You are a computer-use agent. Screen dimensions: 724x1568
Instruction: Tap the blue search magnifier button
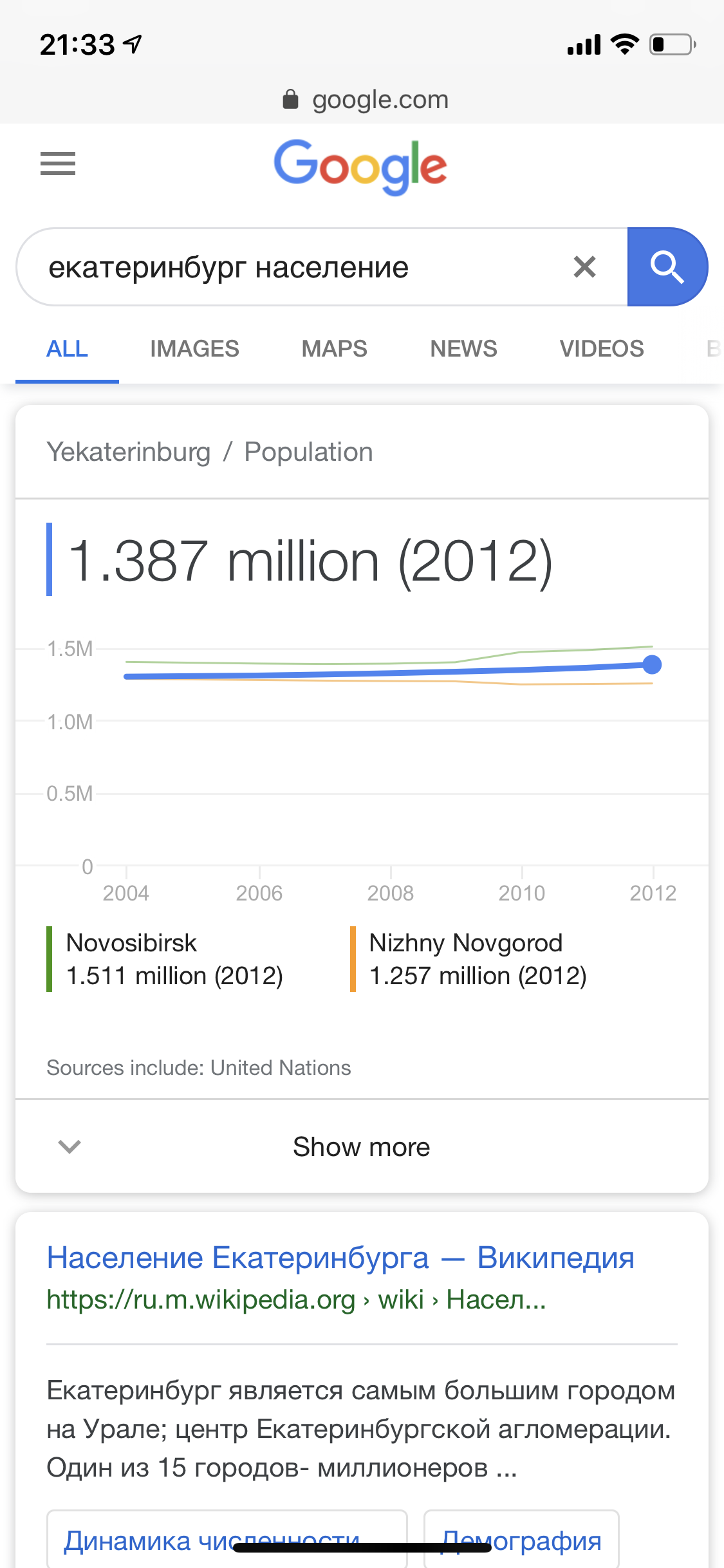[667, 266]
